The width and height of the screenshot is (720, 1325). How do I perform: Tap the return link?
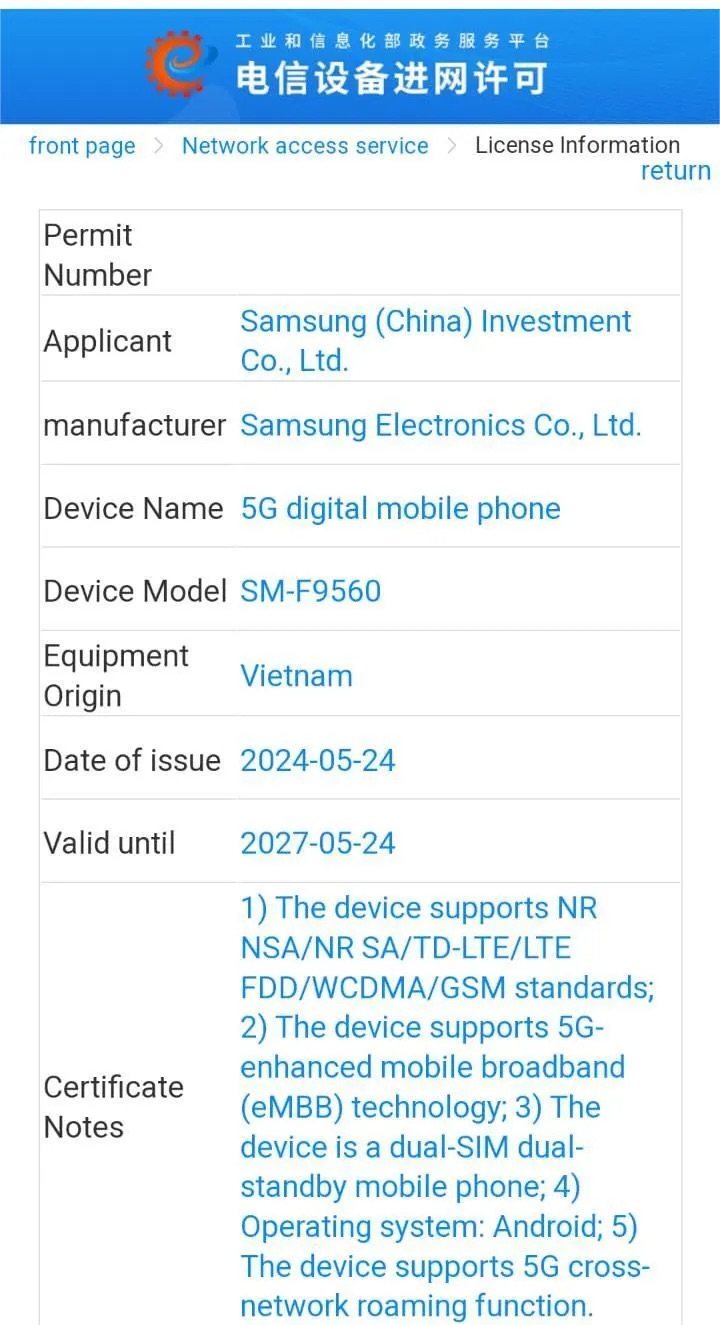point(675,171)
